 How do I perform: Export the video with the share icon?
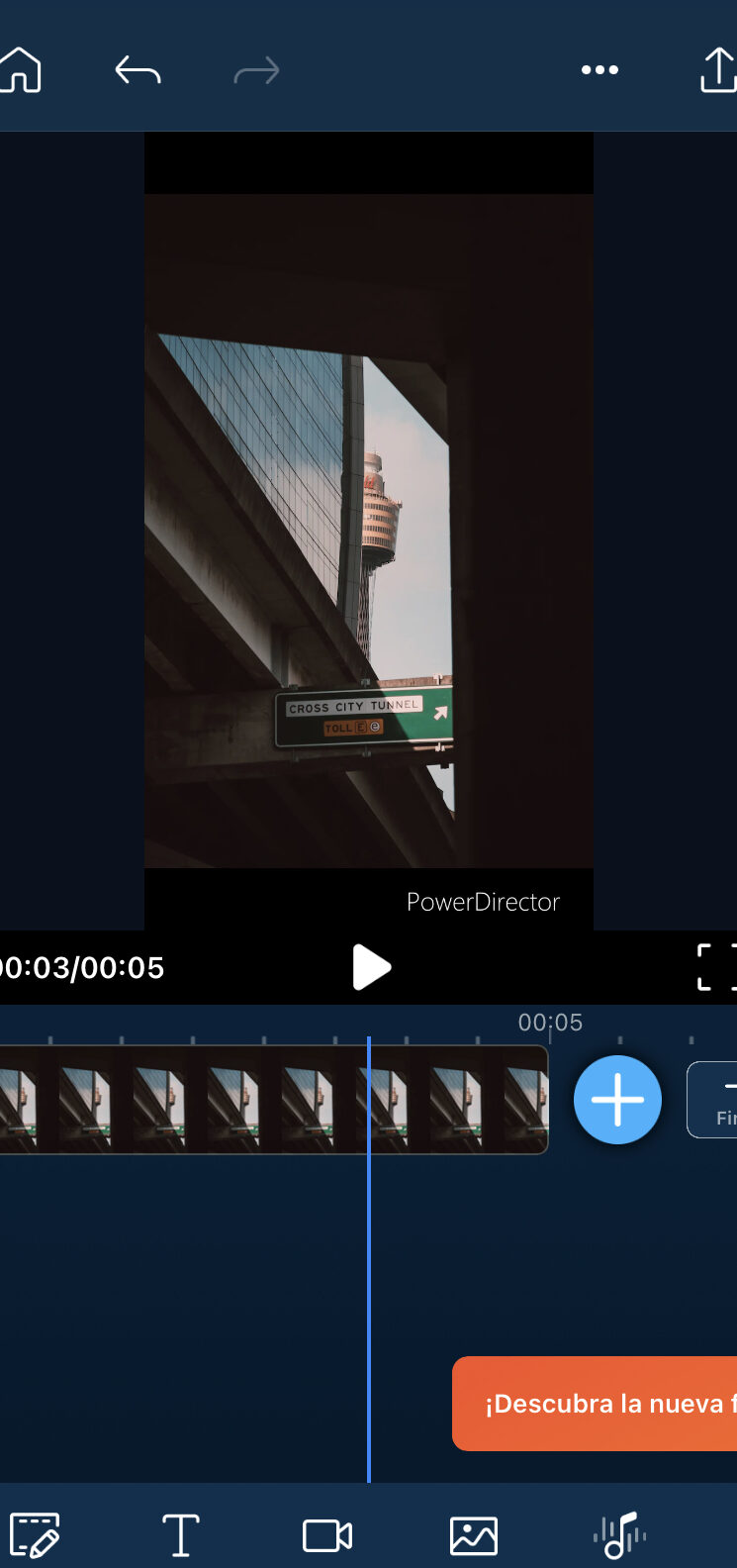717,70
